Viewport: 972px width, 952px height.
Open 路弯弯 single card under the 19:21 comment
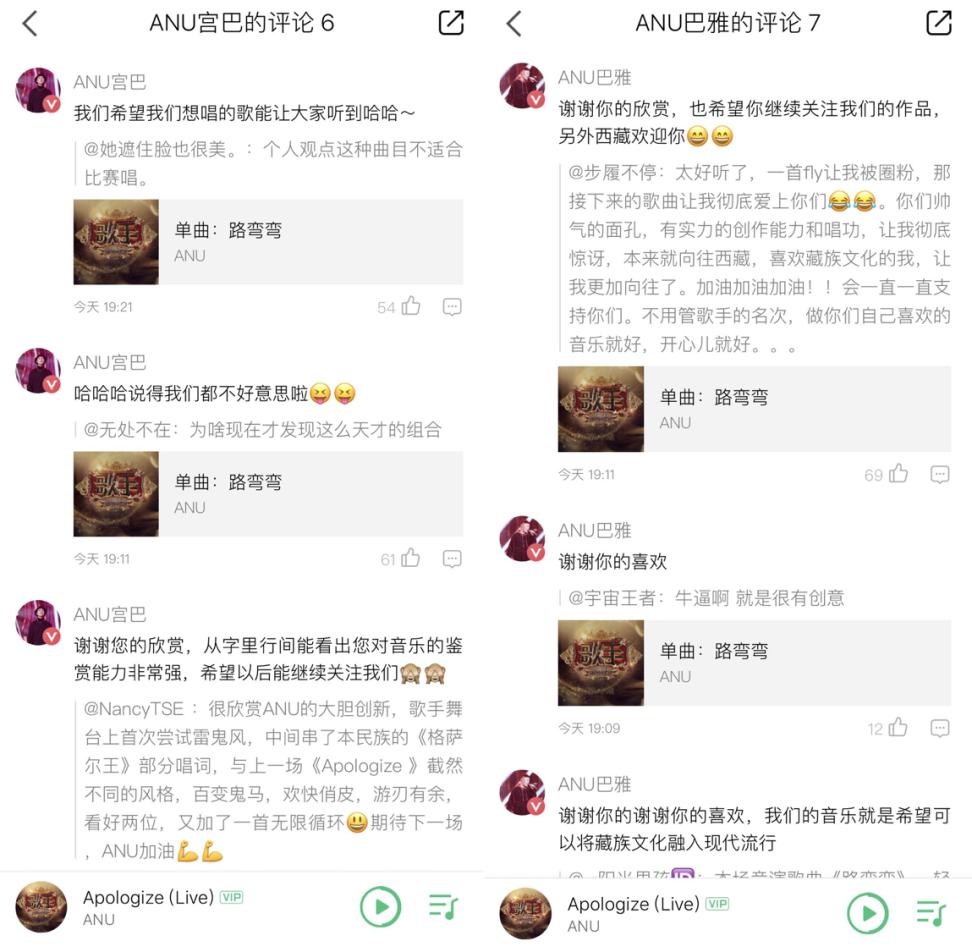[267, 242]
